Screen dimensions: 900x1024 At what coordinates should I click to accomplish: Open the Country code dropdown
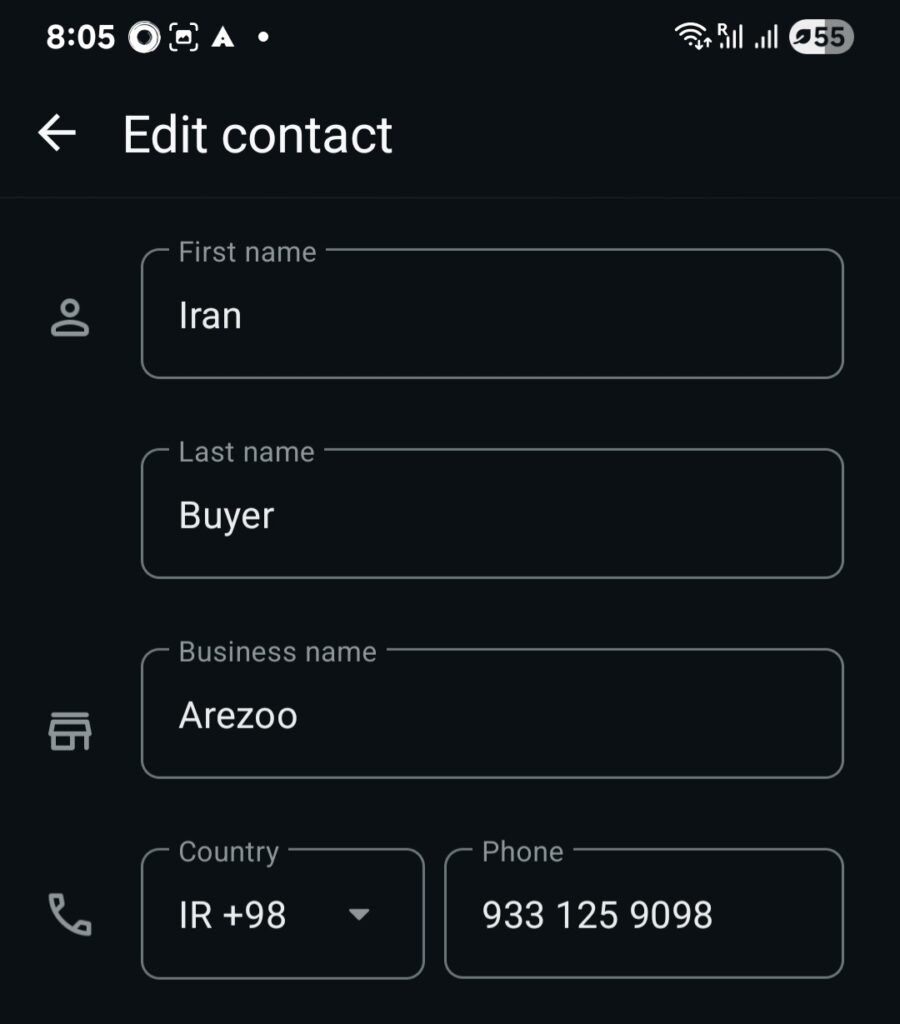283,915
